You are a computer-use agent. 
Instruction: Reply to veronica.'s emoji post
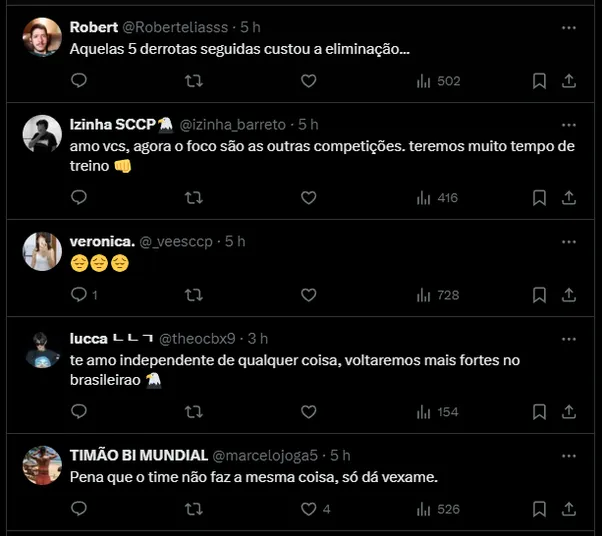[x=79, y=295]
